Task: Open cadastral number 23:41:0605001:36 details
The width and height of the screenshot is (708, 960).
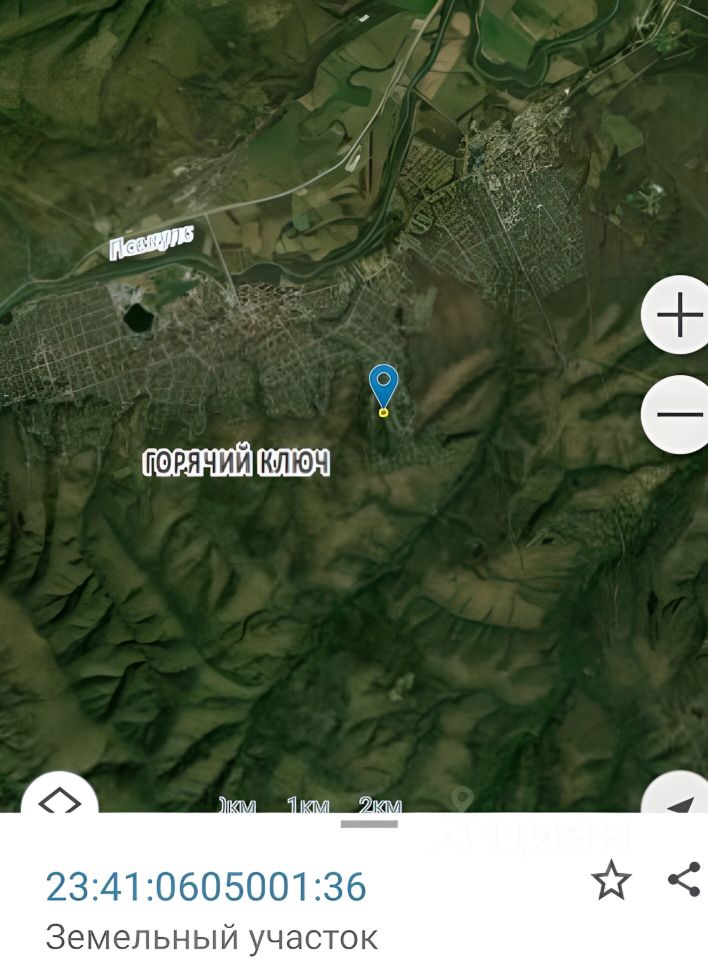Action: (206, 886)
